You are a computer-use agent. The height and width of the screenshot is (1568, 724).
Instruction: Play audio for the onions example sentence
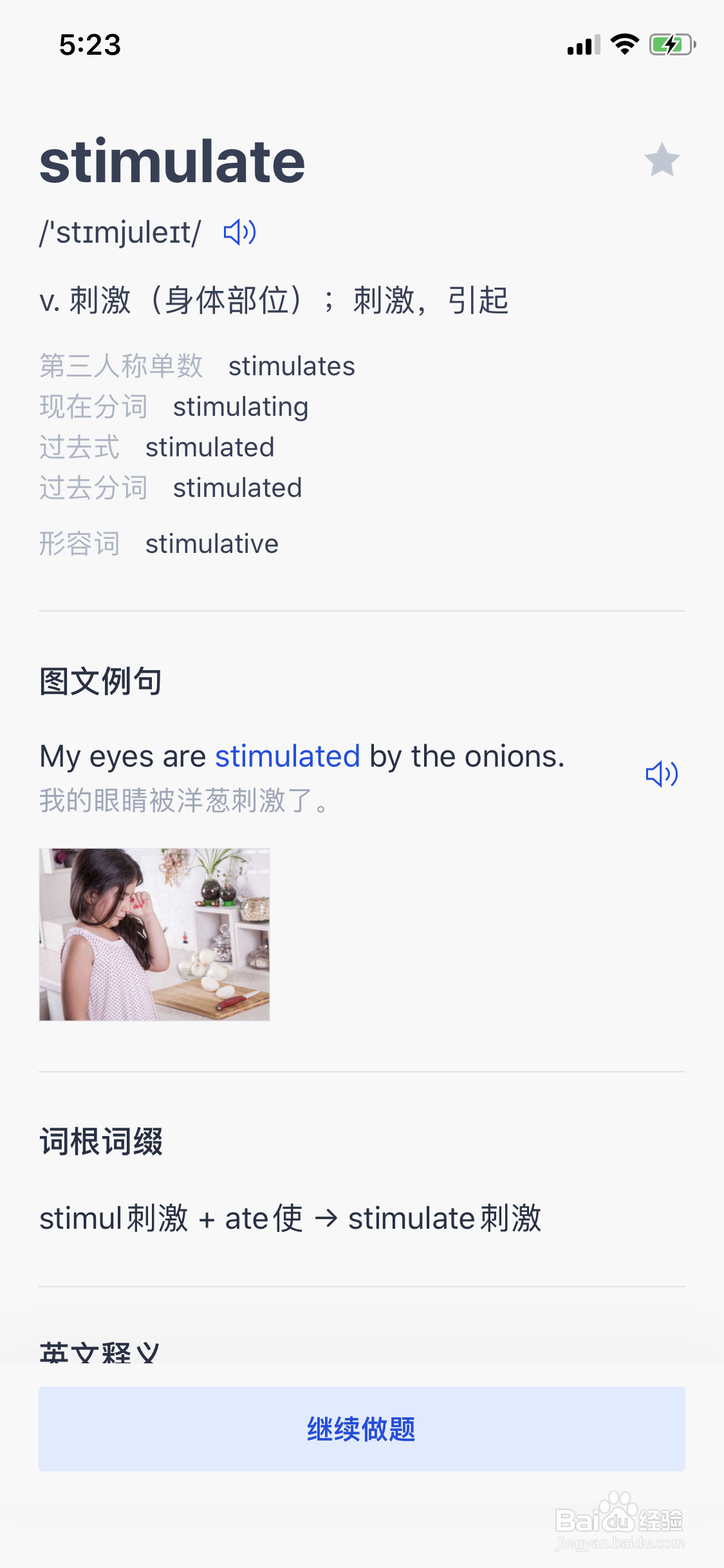tap(662, 774)
